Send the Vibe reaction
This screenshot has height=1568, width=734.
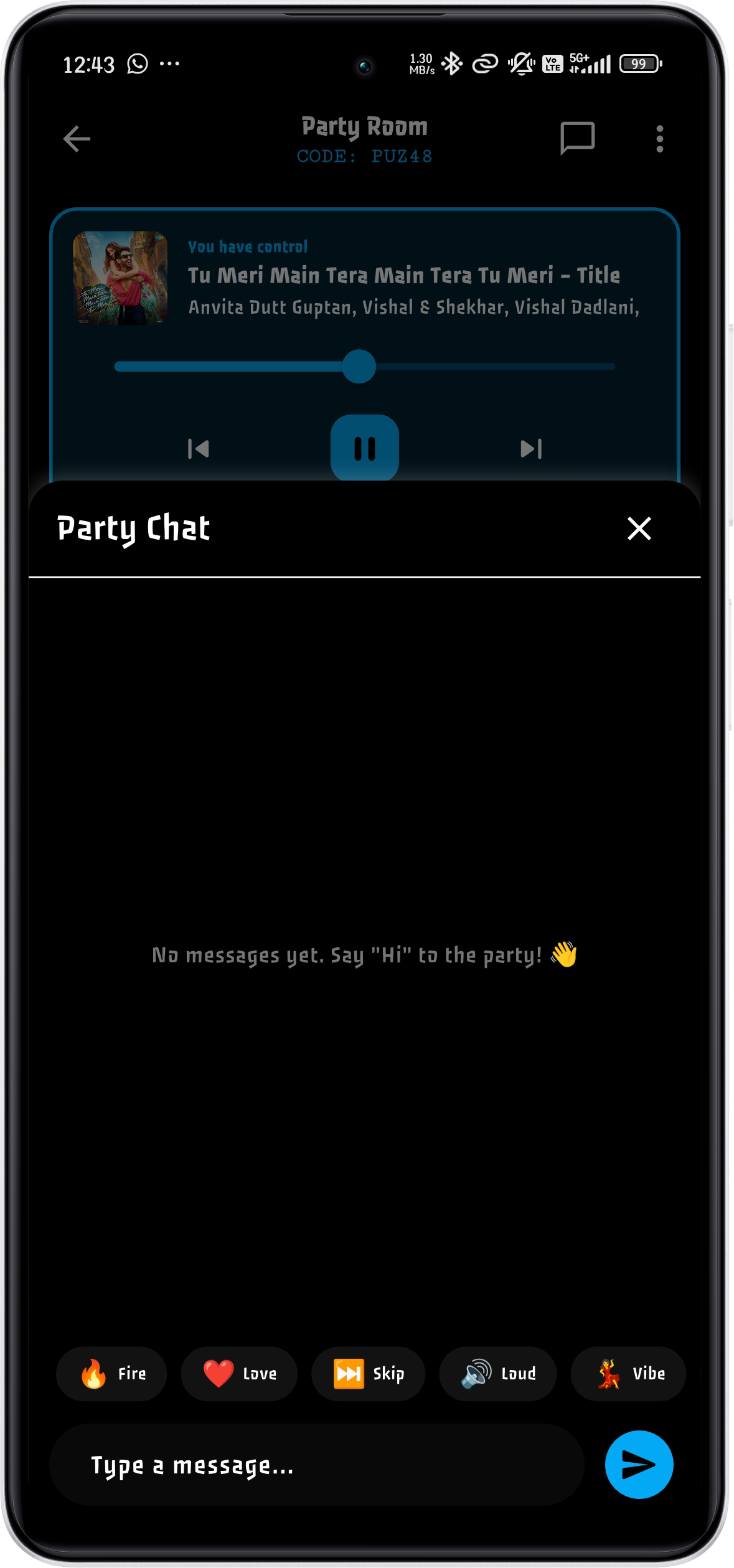point(628,1373)
